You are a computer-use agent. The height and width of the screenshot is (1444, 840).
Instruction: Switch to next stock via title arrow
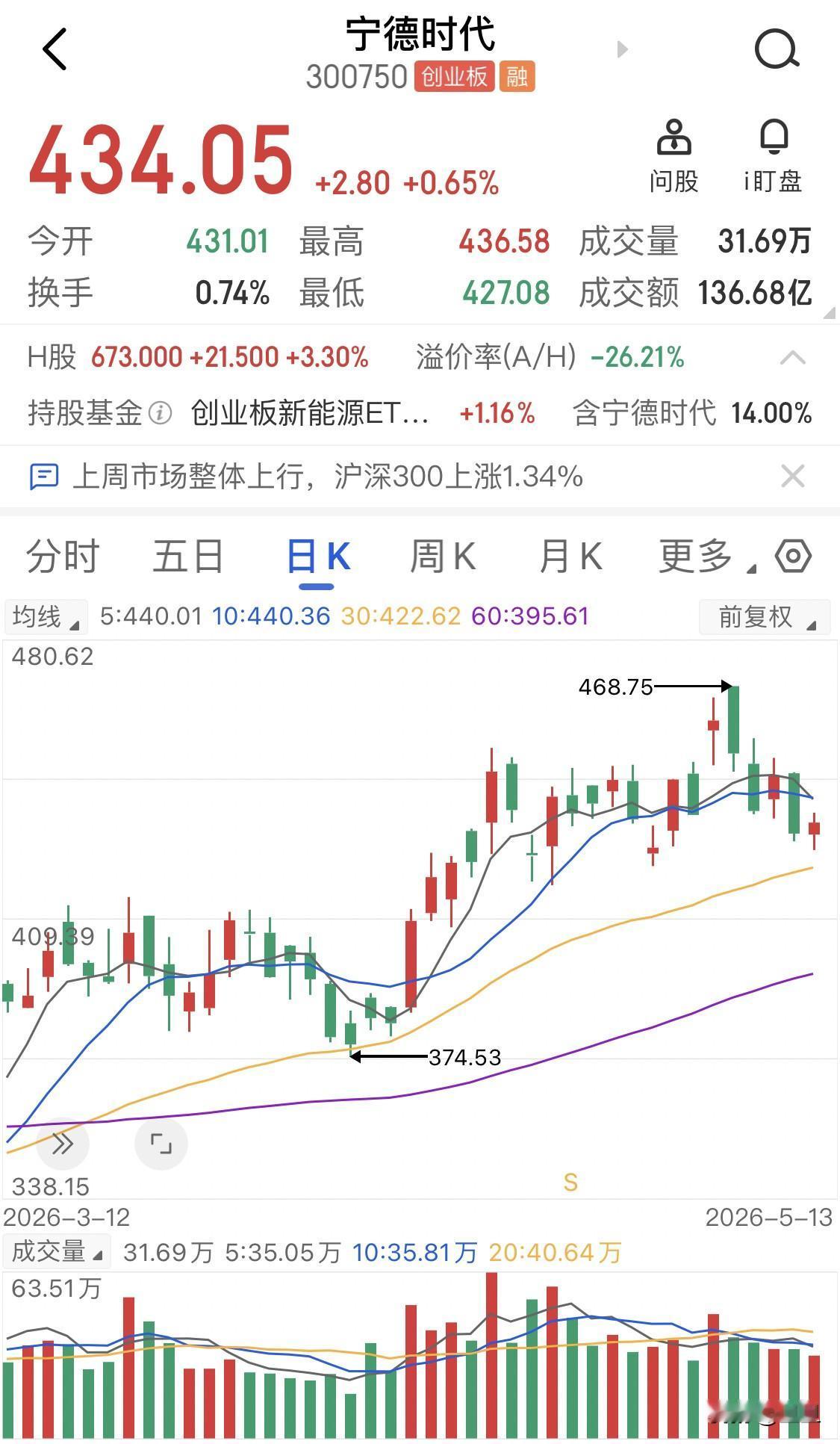pyautogui.click(x=622, y=49)
